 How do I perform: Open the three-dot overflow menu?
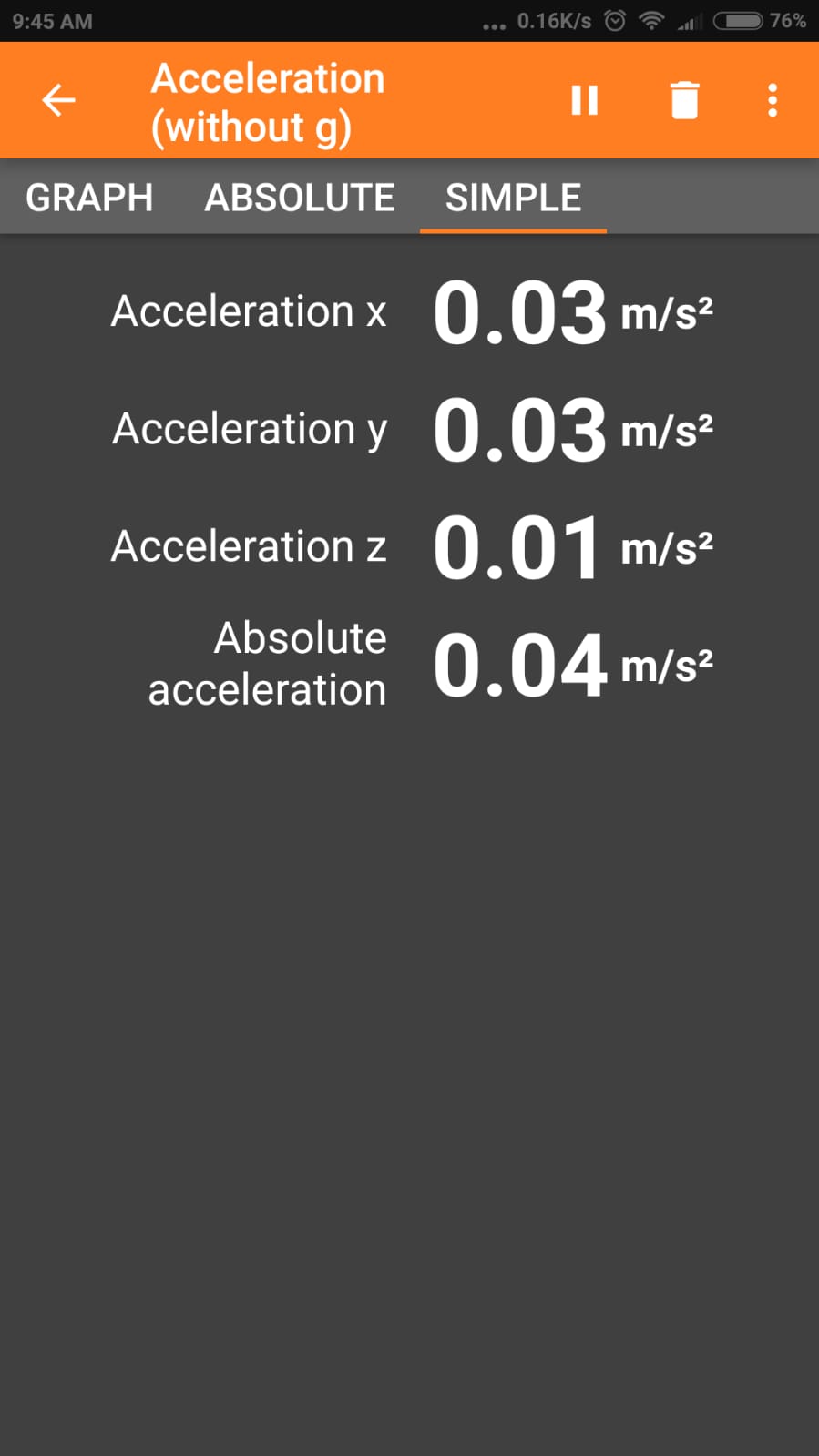(773, 100)
